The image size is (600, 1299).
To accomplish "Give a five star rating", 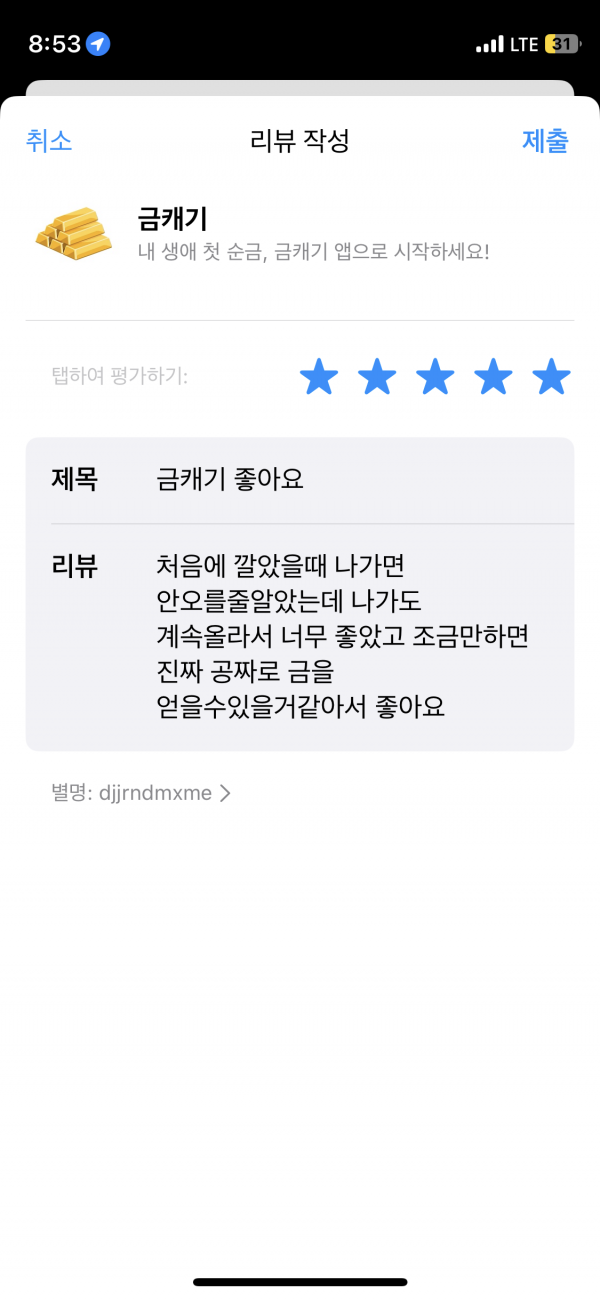I will 551,377.
